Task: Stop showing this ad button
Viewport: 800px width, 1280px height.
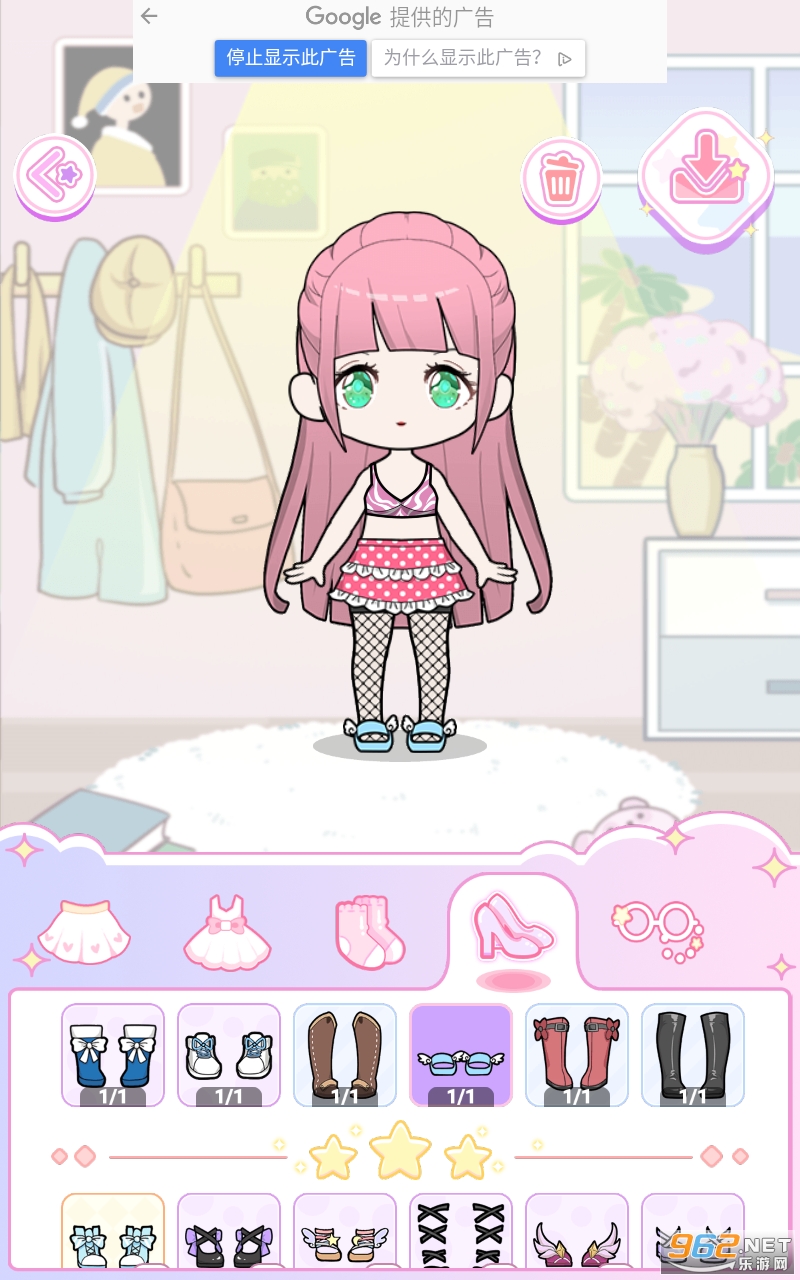Action: (x=290, y=58)
